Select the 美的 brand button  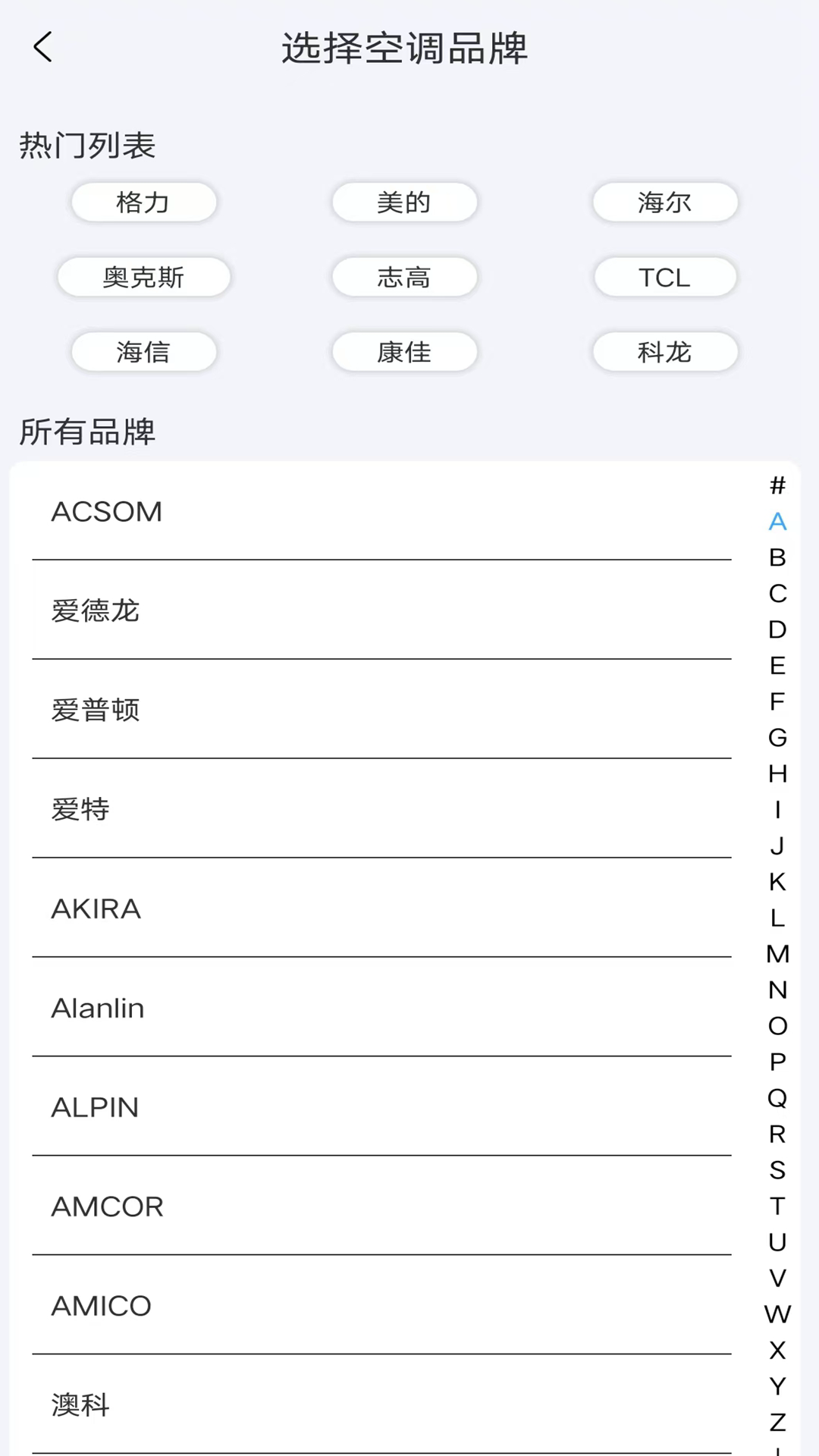pos(404,202)
